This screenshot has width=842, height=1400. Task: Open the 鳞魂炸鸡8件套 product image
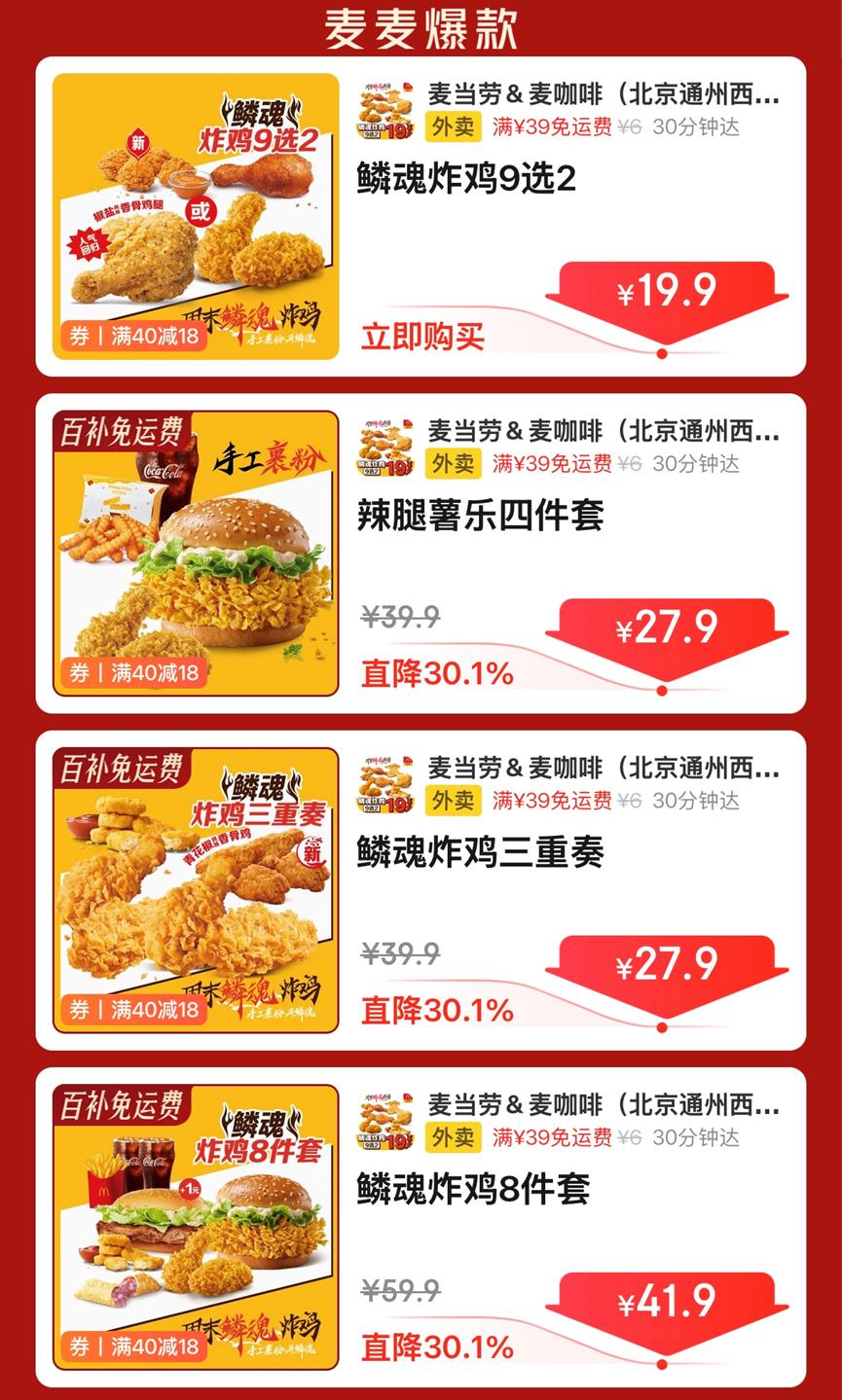196,1226
